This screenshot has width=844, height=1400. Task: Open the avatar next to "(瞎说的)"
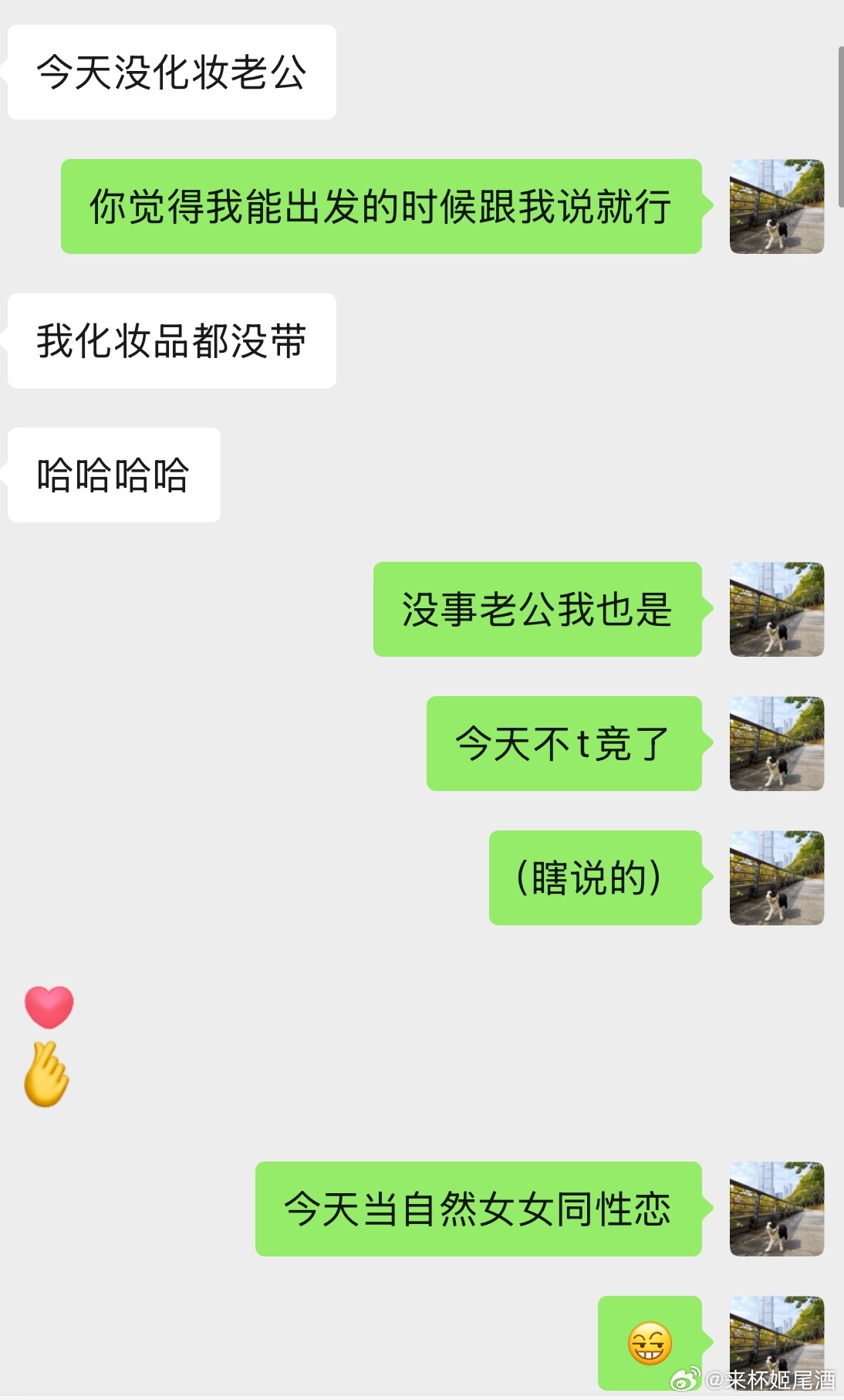[x=777, y=878]
